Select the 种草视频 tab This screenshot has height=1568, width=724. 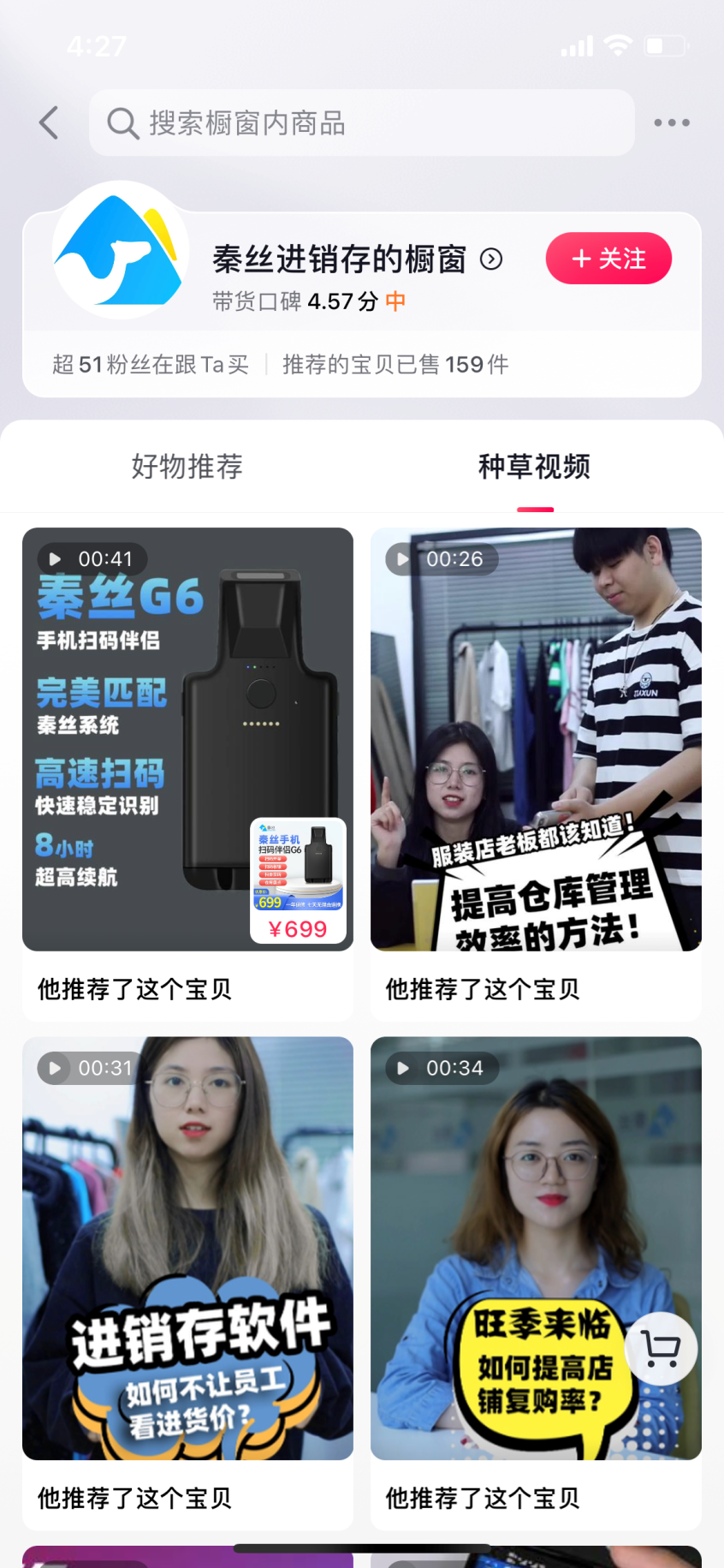tap(534, 467)
